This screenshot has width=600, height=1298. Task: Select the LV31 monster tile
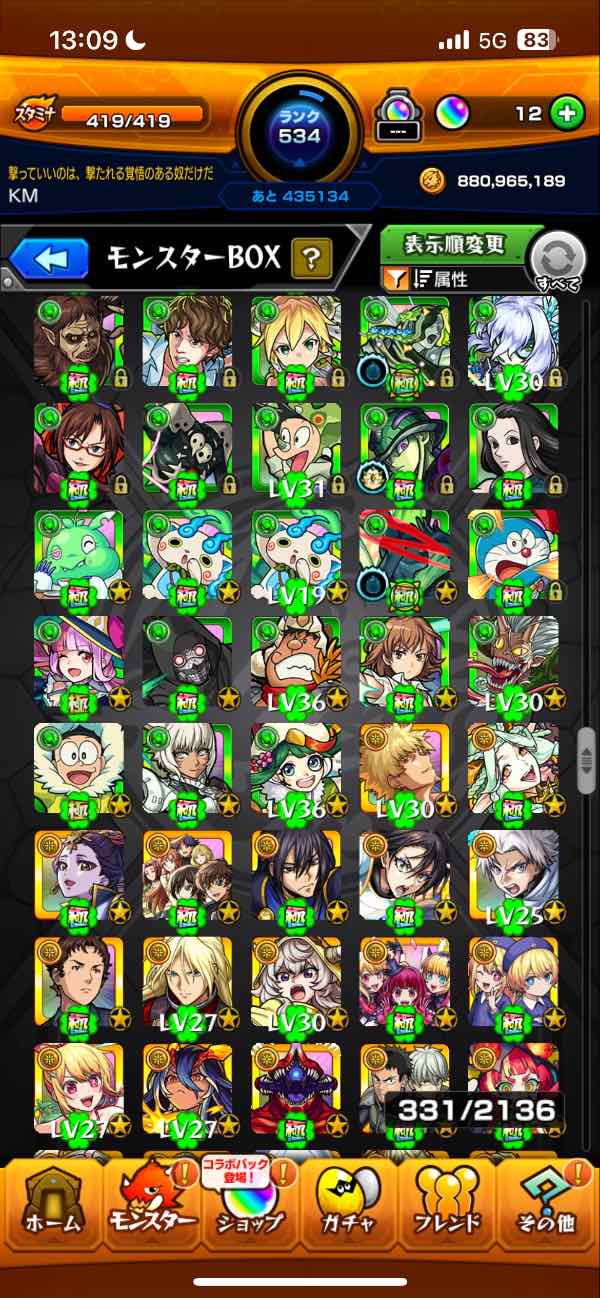click(296, 449)
